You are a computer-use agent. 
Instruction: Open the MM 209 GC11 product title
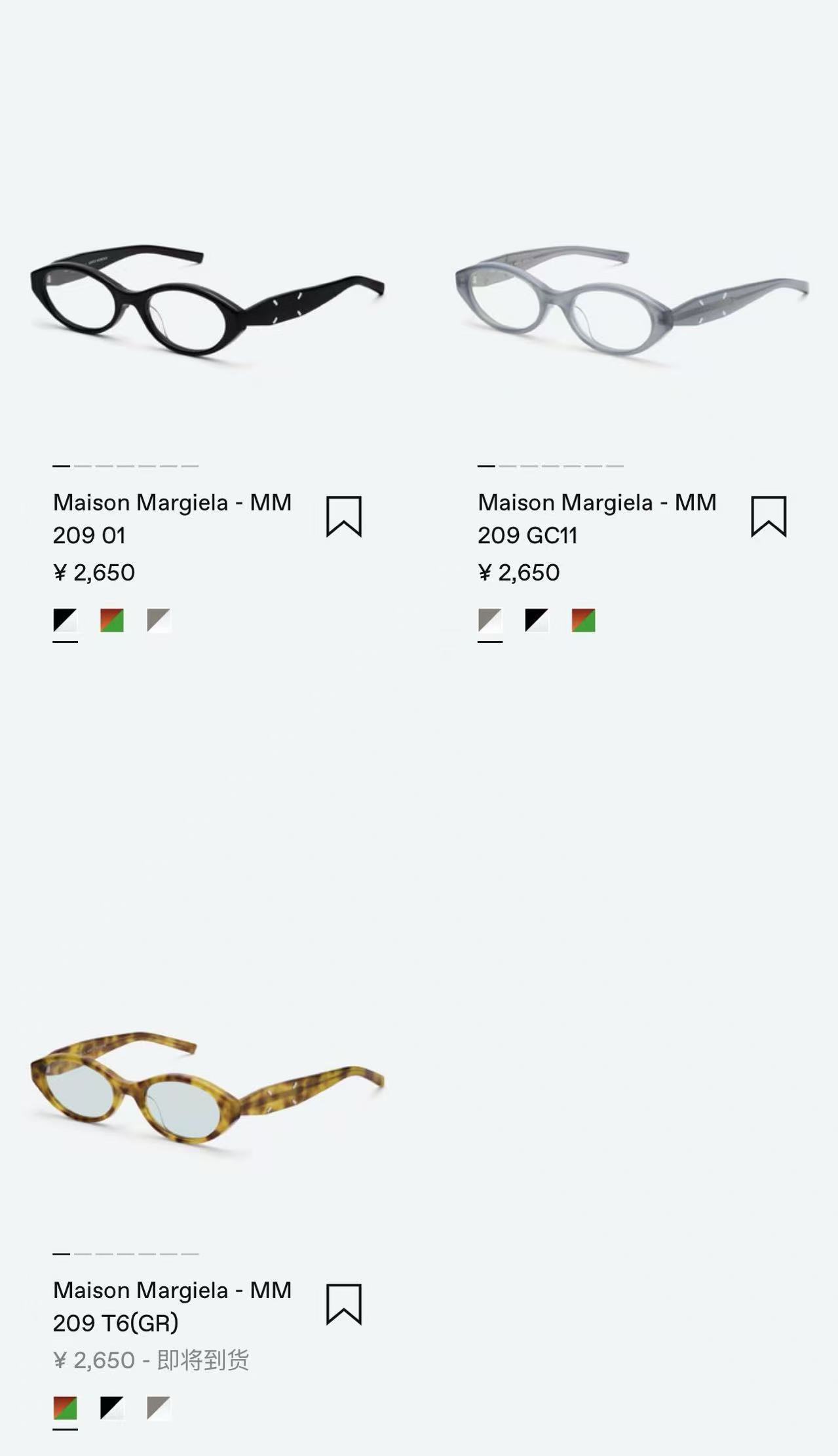(596, 518)
